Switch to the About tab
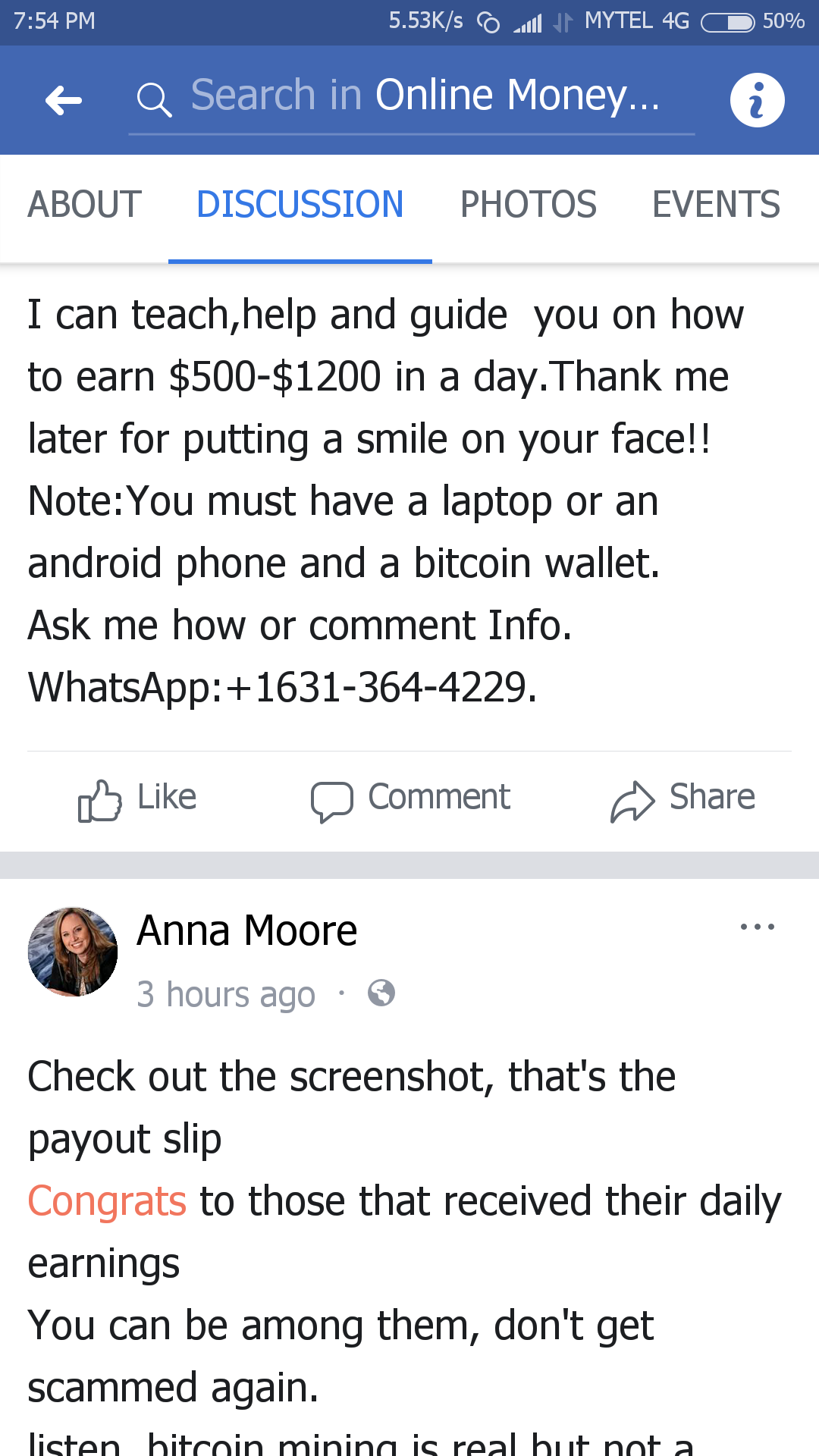Image resolution: width=819 pixels, height=1456 pixels. [85, 205]
